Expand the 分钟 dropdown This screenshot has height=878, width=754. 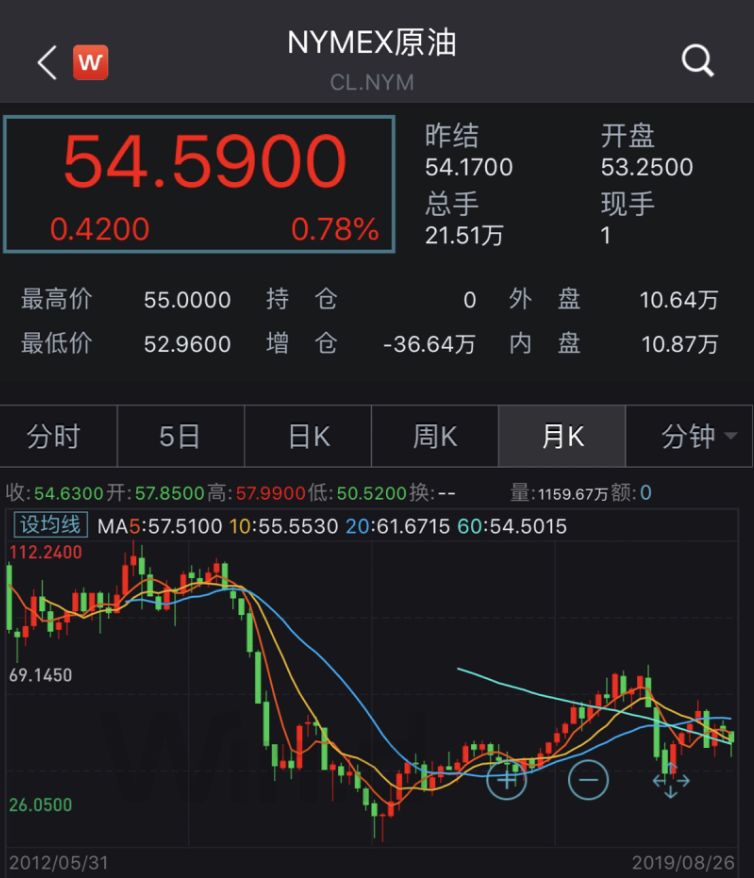point(699,437)
